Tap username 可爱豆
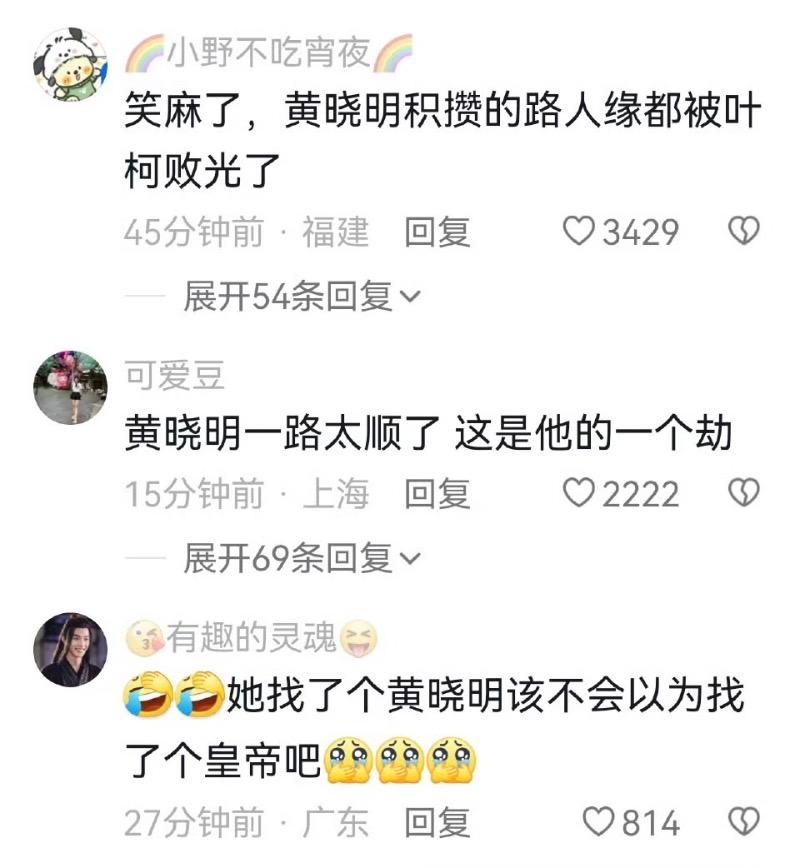This screenshot has height=868, width=800. click(175, 376)
